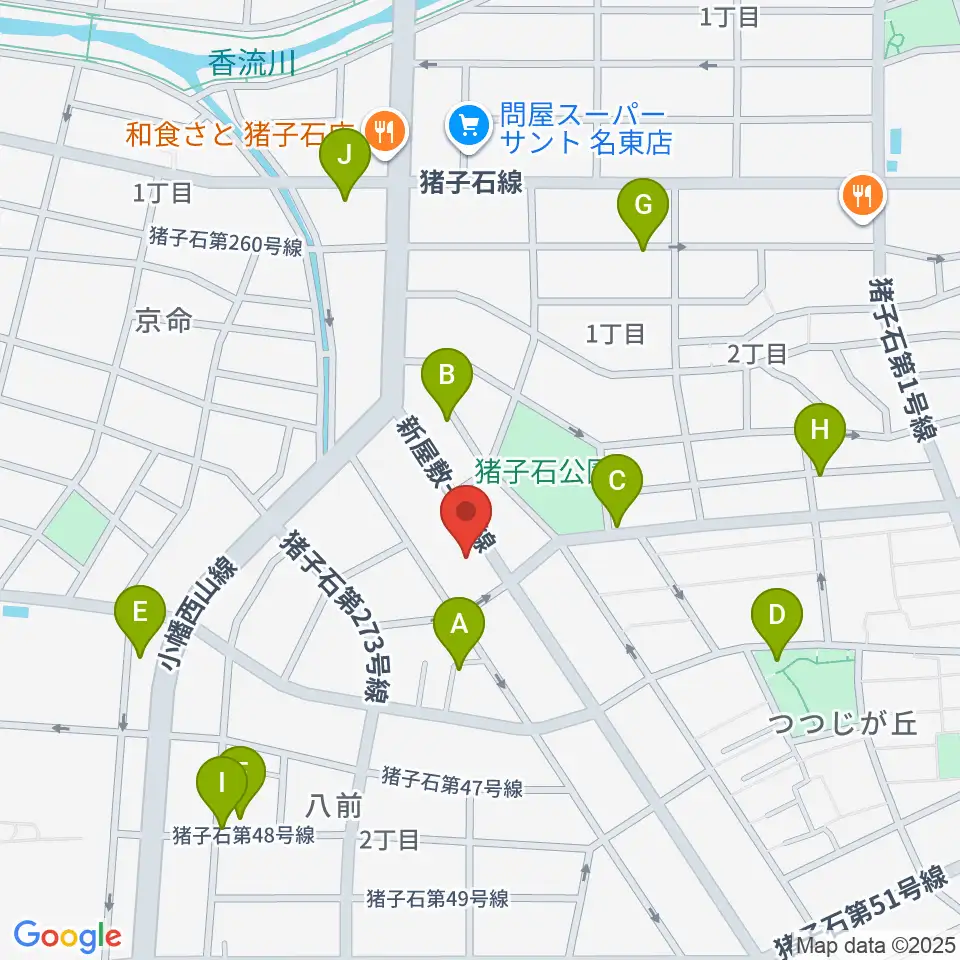Viewport: 960px width, 960px height.
Task: Open the green map marker J
Action: click(345, 163)
